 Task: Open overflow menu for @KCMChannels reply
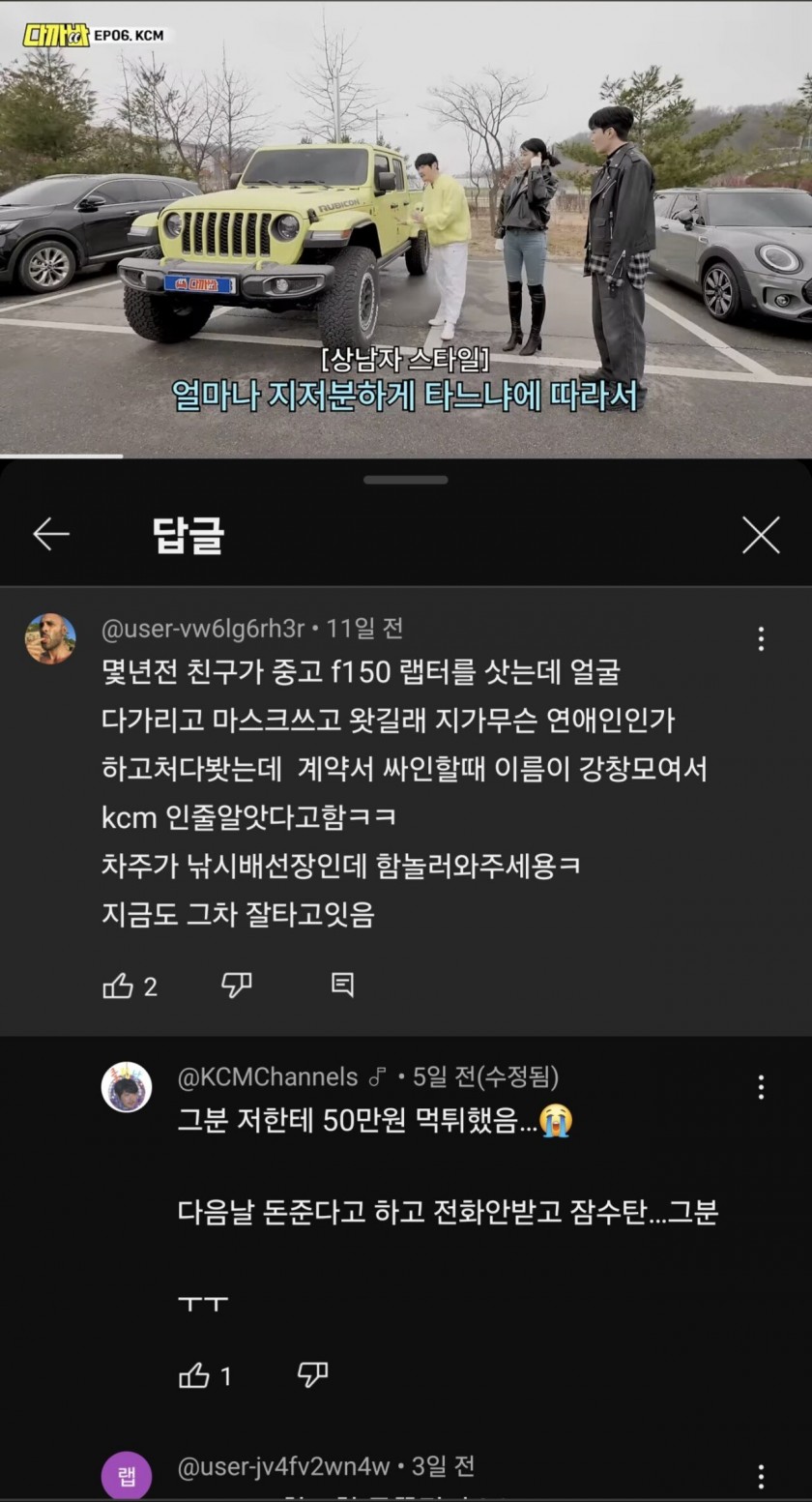click(x=761, y=1087)
